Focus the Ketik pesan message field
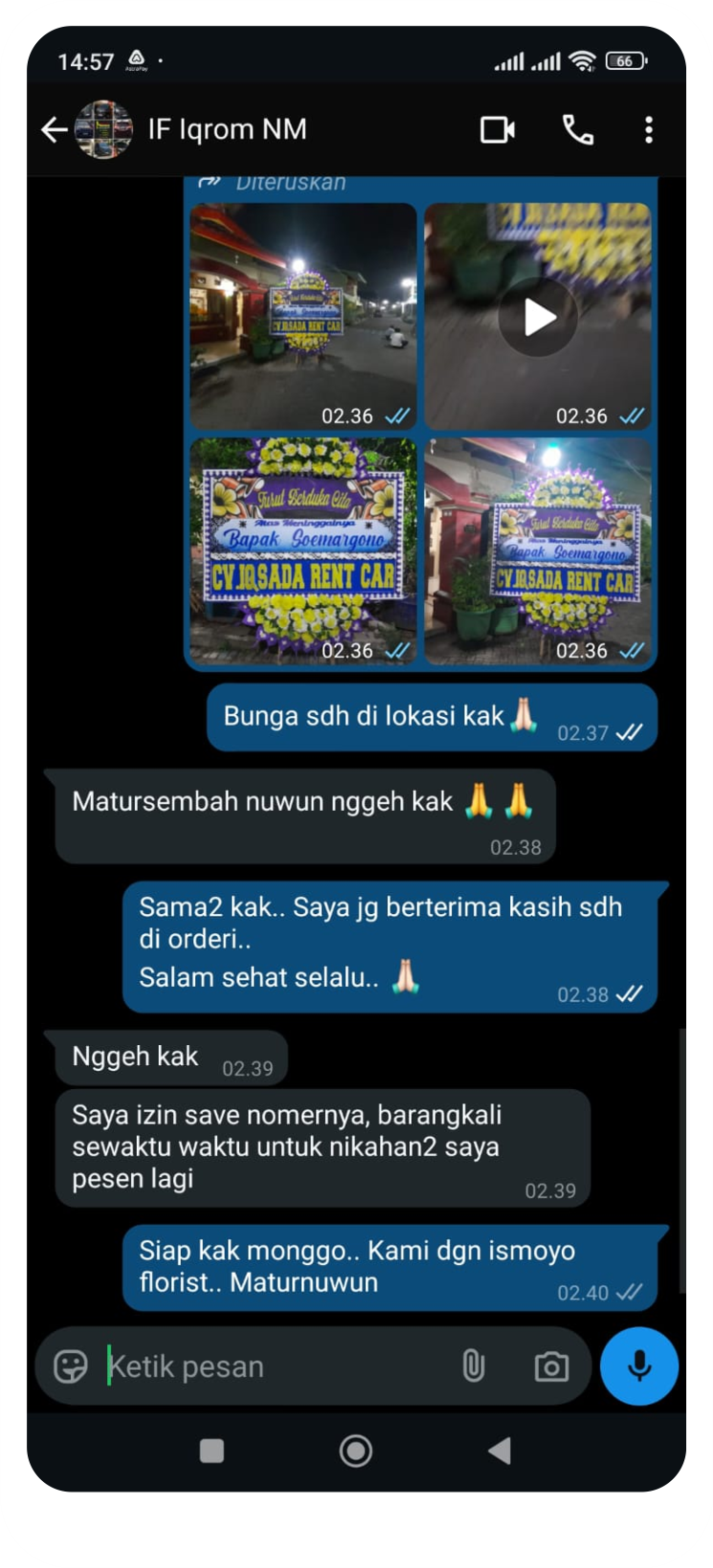The image size is (713, 1568). click(277, 1366)
